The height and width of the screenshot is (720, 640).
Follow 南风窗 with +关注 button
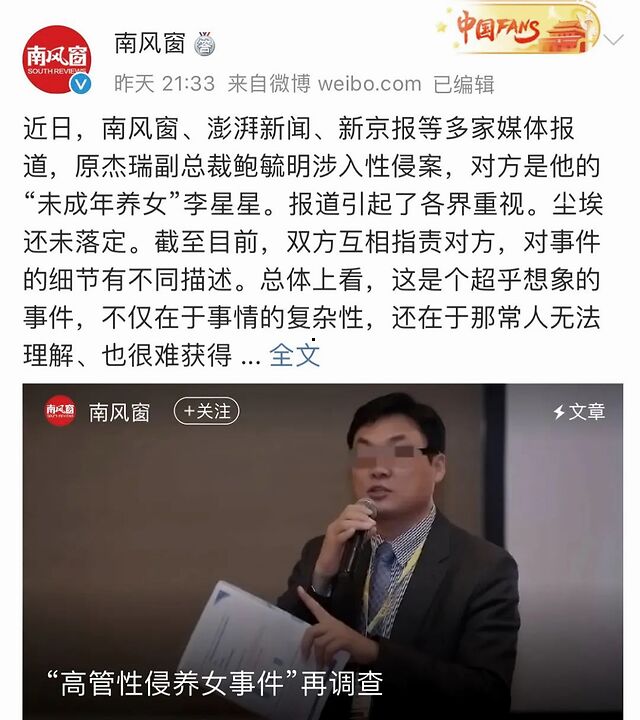point(207,411)
